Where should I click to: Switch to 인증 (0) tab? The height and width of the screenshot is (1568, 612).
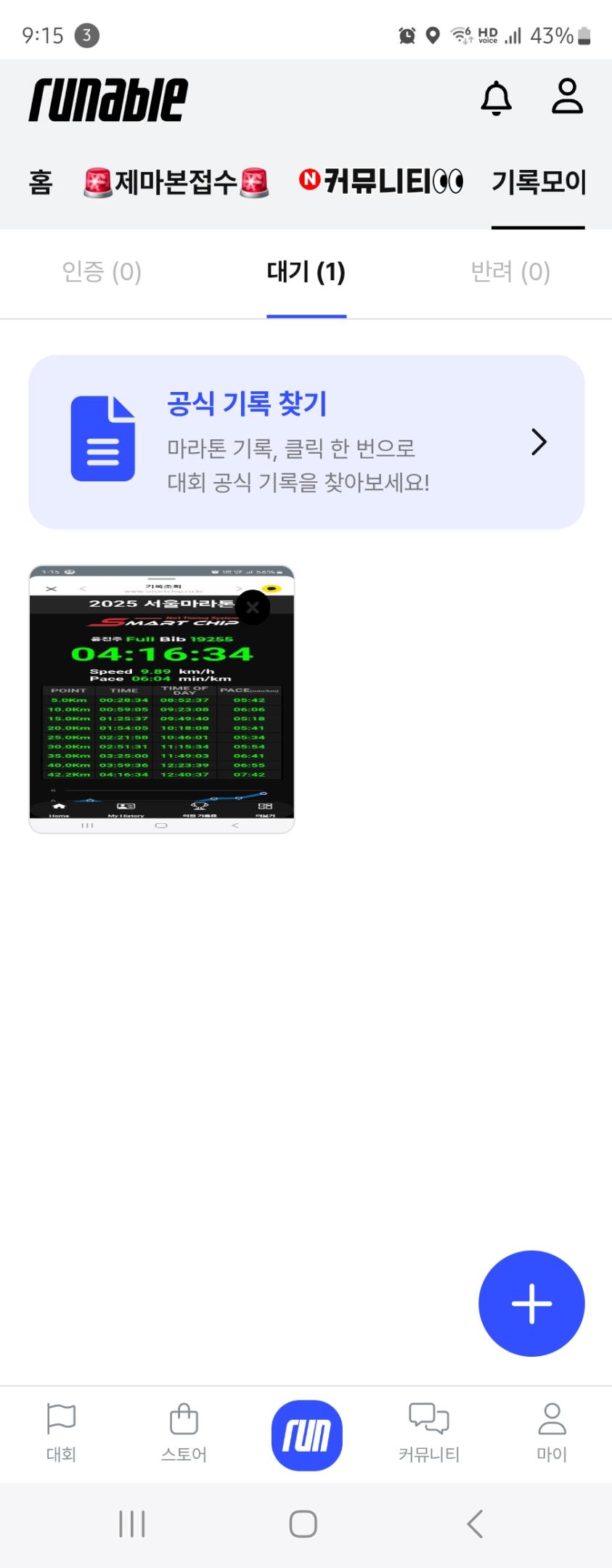pos(102,272)
